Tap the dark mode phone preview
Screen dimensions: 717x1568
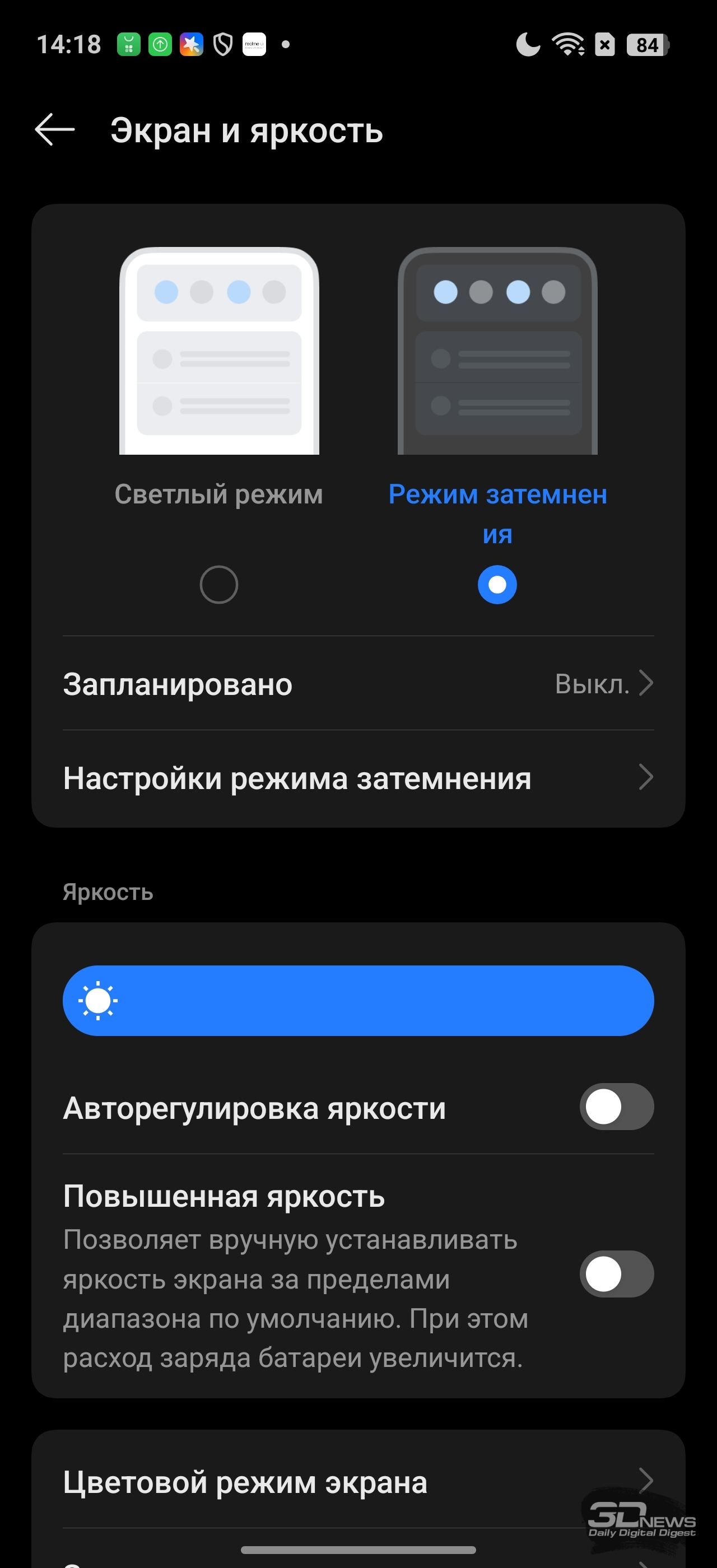[x=497, y=351]
